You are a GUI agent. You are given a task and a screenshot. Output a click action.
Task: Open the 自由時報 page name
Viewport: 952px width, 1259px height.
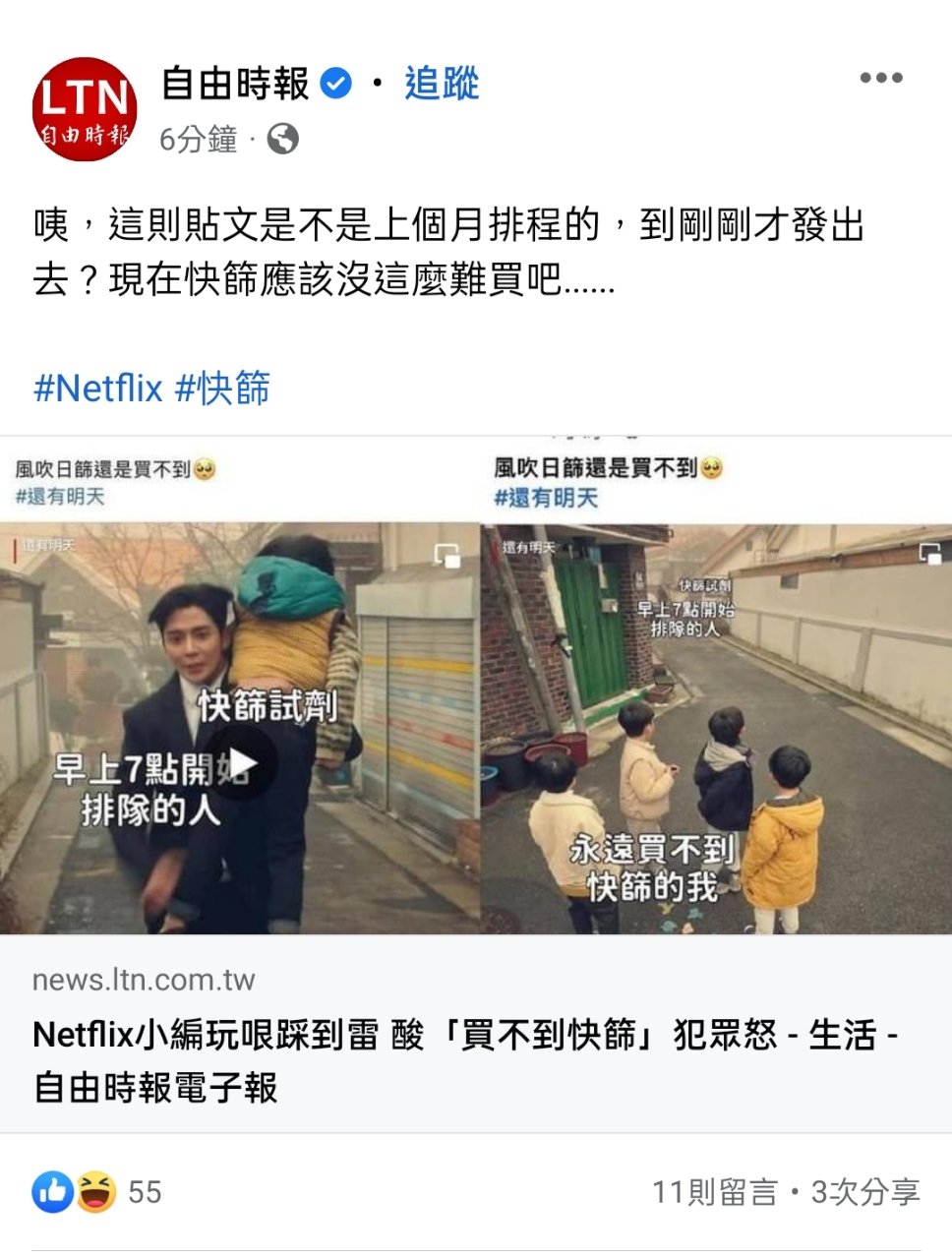(235, 84)
